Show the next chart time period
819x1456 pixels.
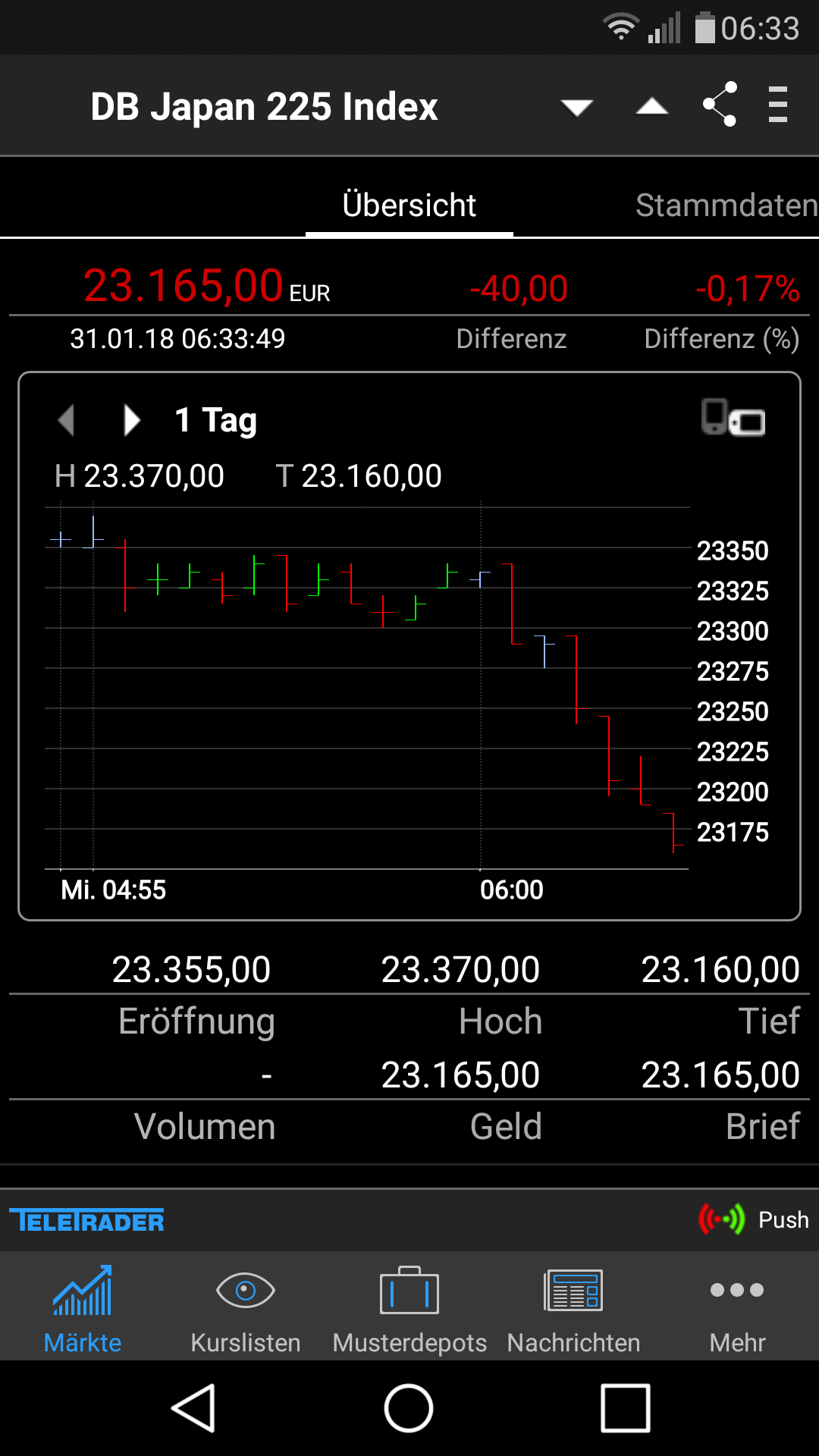[132, 419]
